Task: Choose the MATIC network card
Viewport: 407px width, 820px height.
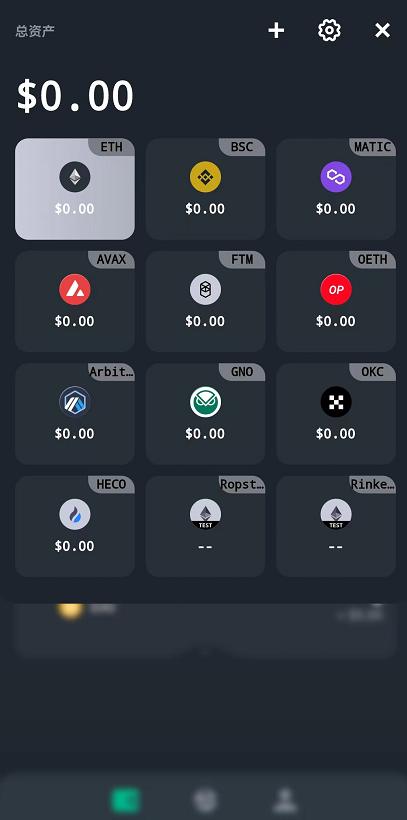Action: (x=336, y=189)
